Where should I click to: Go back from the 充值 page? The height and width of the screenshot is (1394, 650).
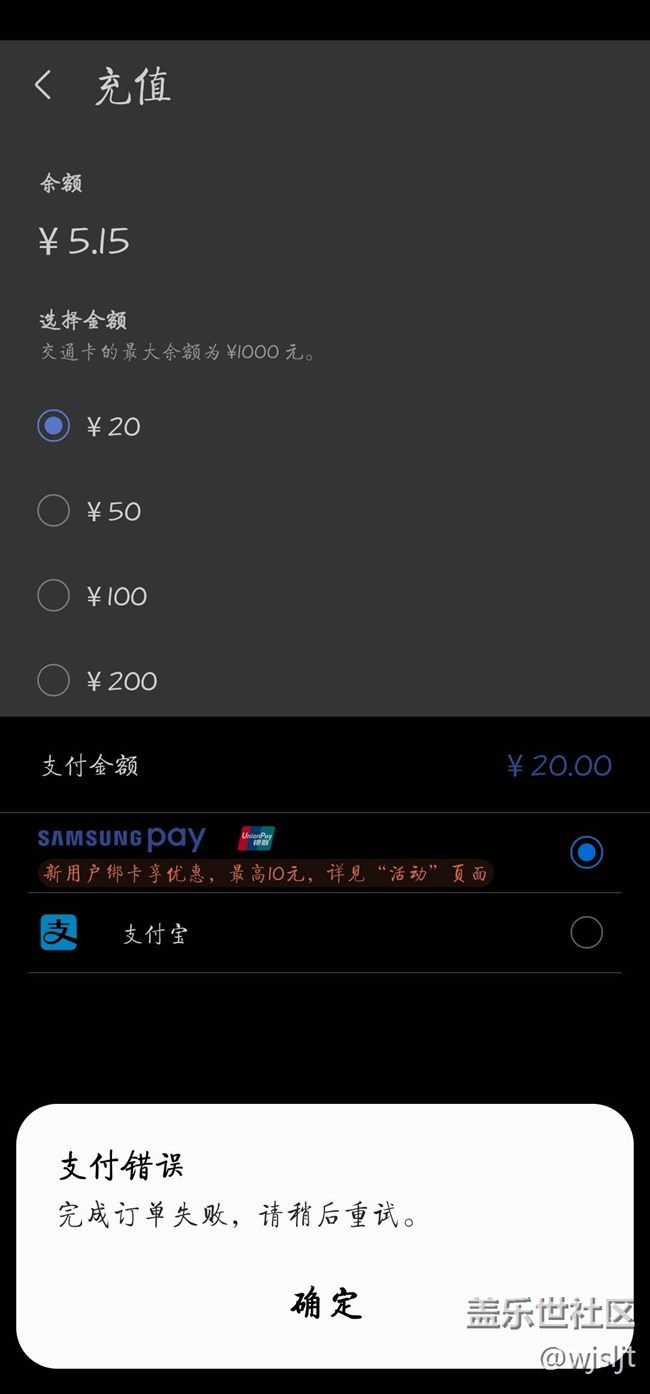43,85
